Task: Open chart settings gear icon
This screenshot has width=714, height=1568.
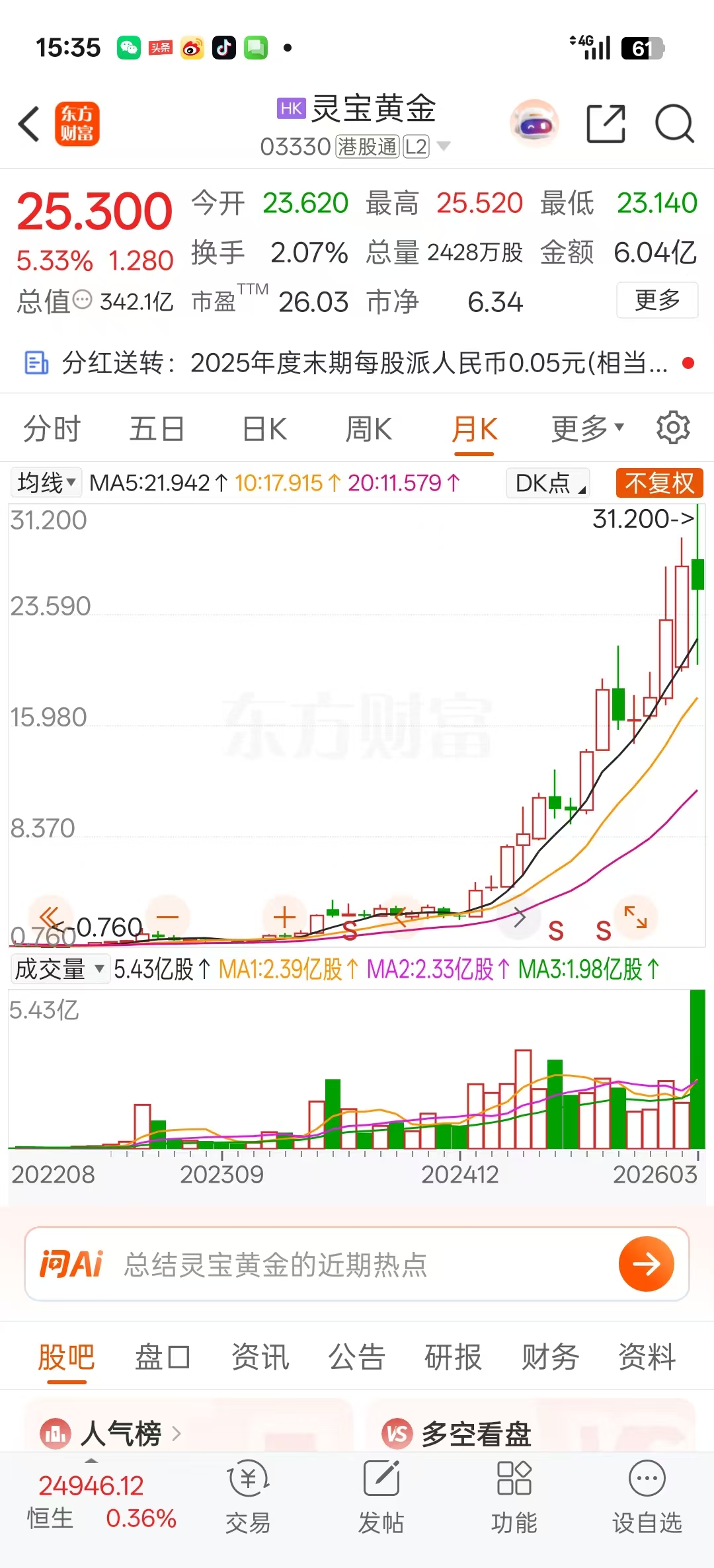Action: [673, 428]
